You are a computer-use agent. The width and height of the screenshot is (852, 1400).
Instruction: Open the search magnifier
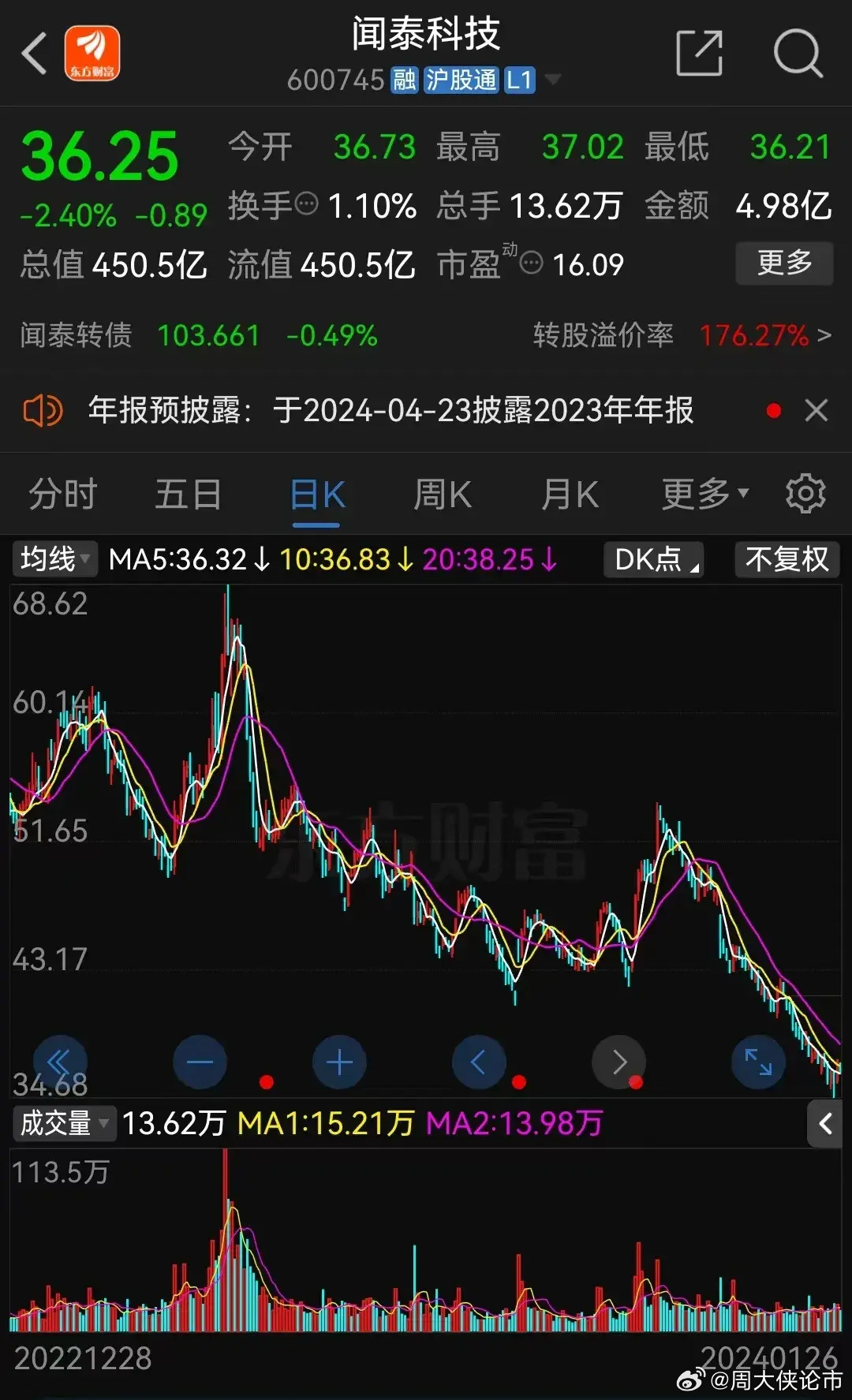click(x=798, y=54)
